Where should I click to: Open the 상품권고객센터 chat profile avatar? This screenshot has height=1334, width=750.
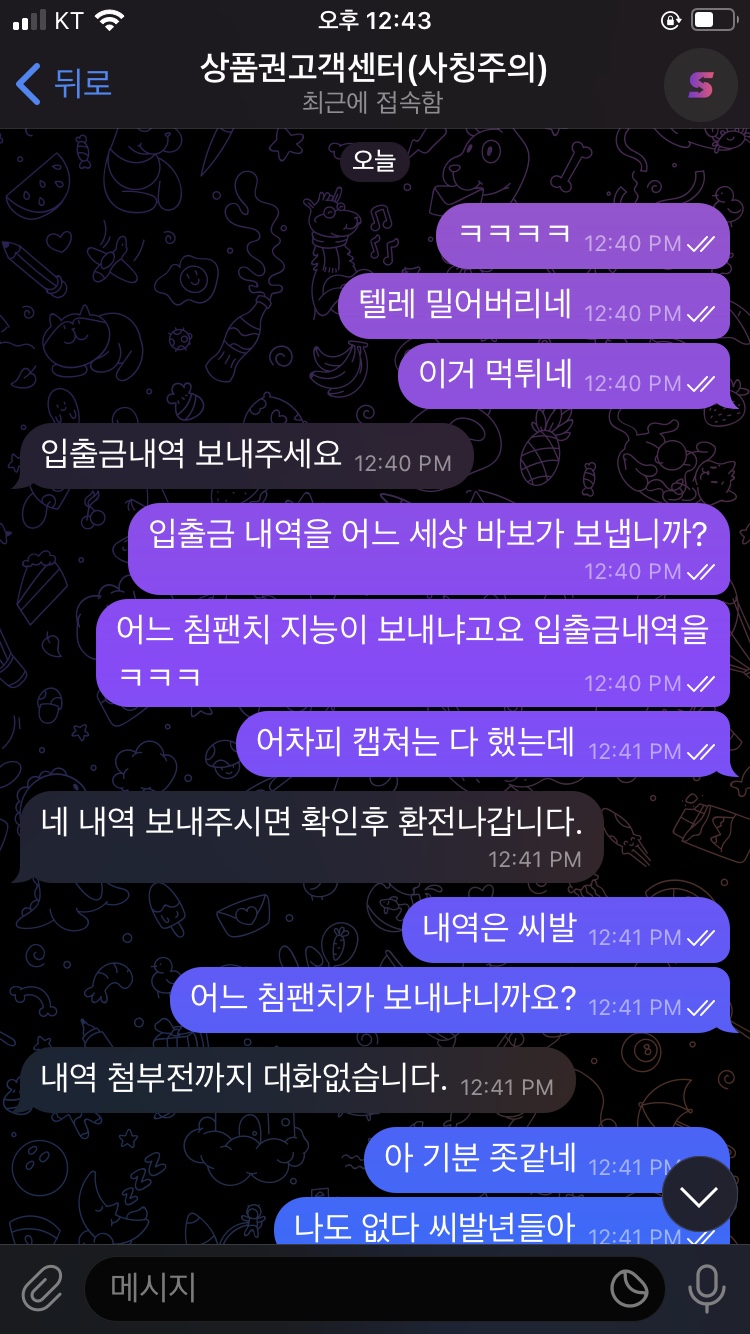tap(700, 85)
